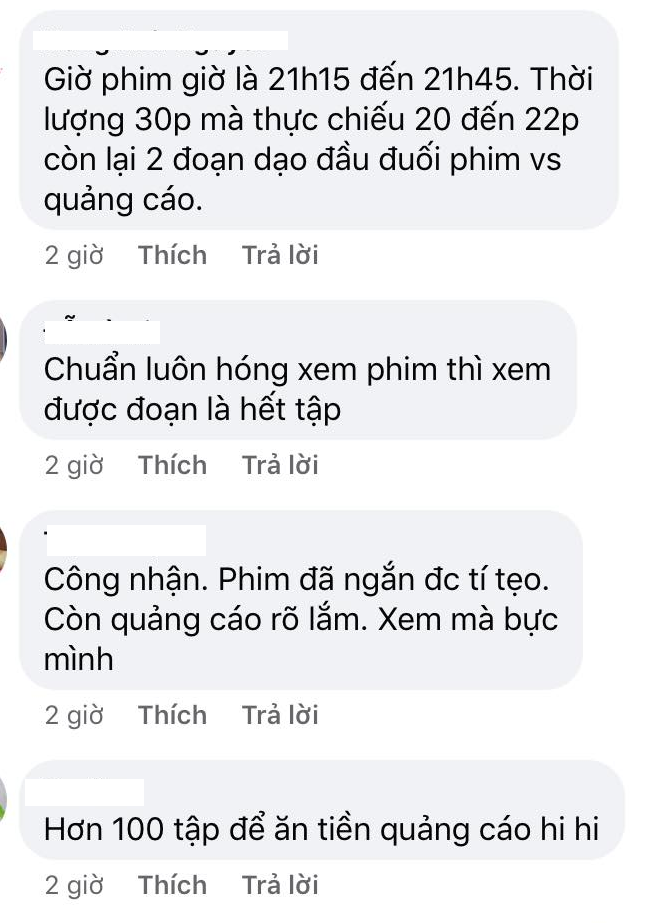The height and width of the screenshot is (923, 653).
Task: Like the 'Hơn 100 tập' comment
Action: click(172, 885)
